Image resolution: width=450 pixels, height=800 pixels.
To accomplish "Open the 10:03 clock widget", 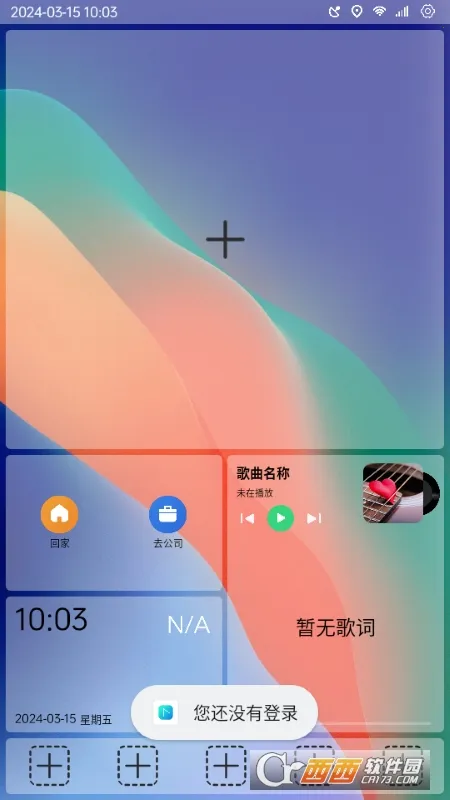I will pos(114,664).
